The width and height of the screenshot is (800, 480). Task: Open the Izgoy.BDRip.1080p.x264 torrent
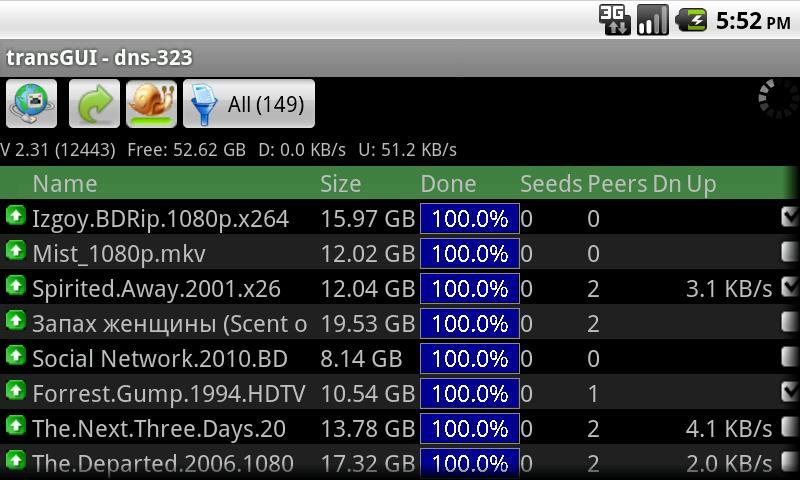click(x=160, y=219)
